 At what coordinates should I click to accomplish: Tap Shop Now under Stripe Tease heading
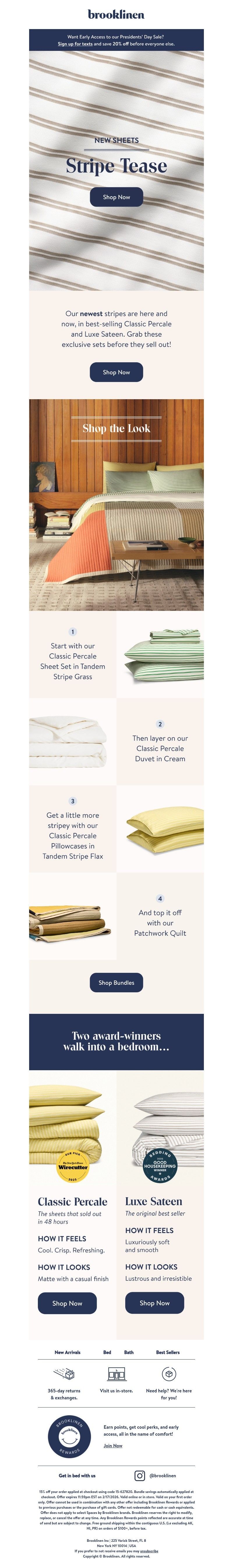(x=116, y=197)
